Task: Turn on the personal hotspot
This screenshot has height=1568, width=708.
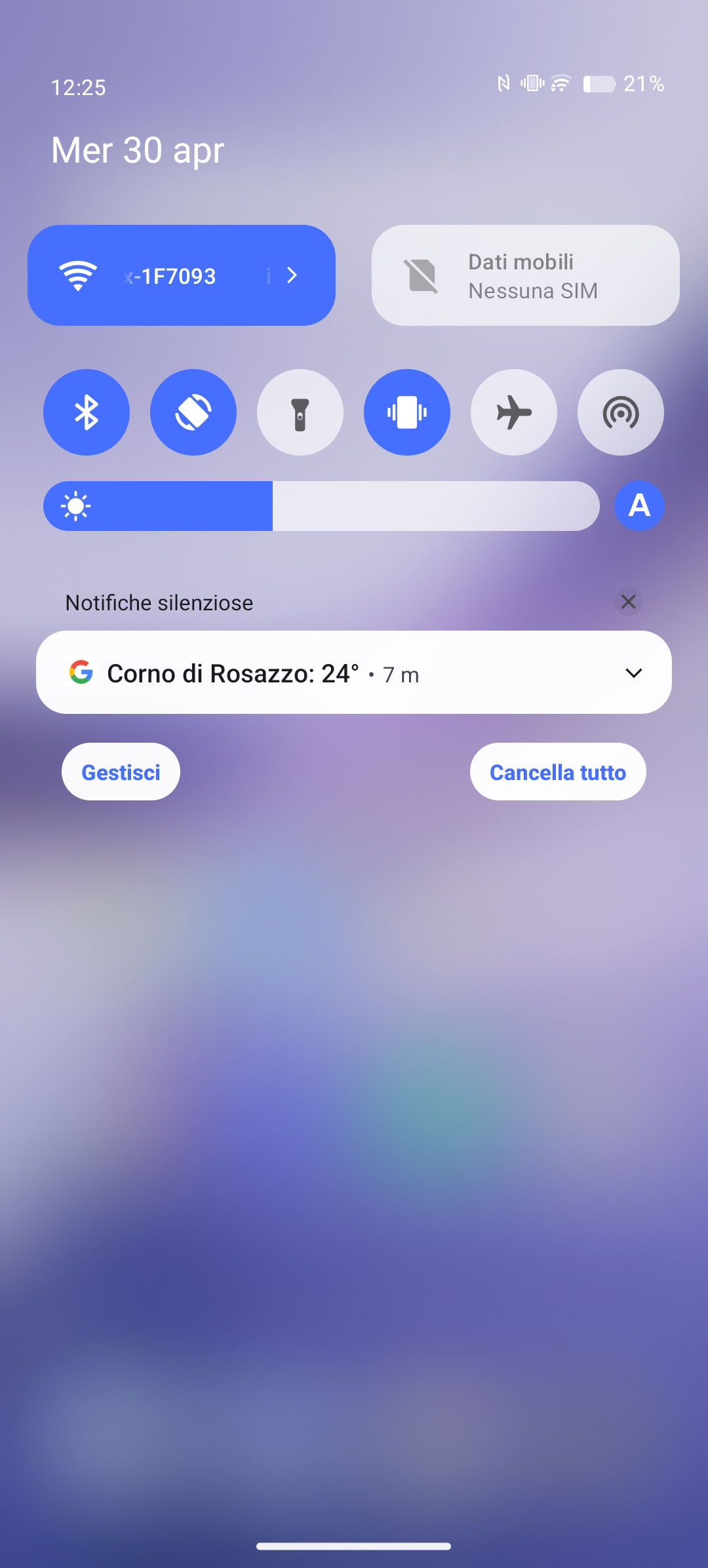Action: click(x=621, y=412)
